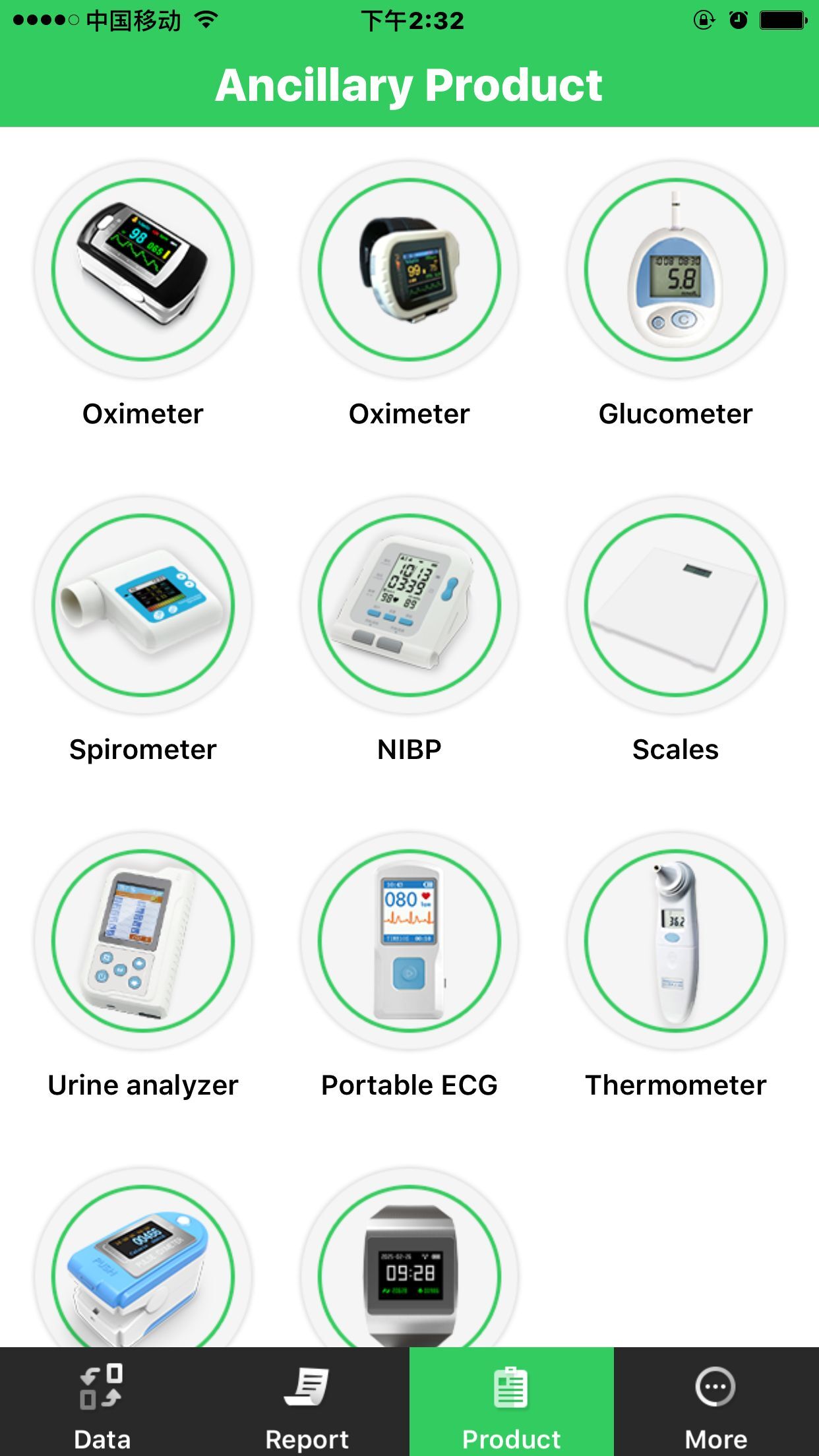Open the fingertip Oximeter product
The image size is (819, 1456).
[x=143, y=270]
